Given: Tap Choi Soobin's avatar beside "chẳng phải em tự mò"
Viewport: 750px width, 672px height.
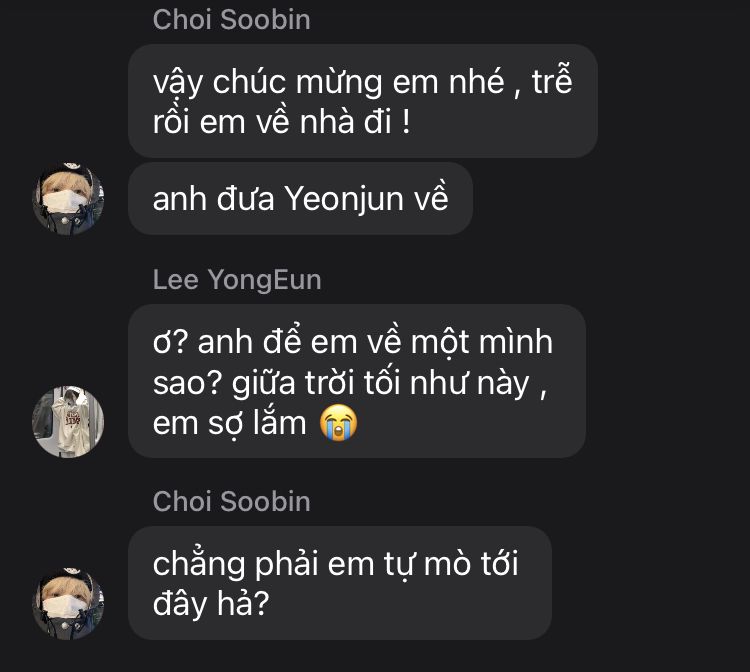Looking at the screenshot, I should tap(68, 603).
